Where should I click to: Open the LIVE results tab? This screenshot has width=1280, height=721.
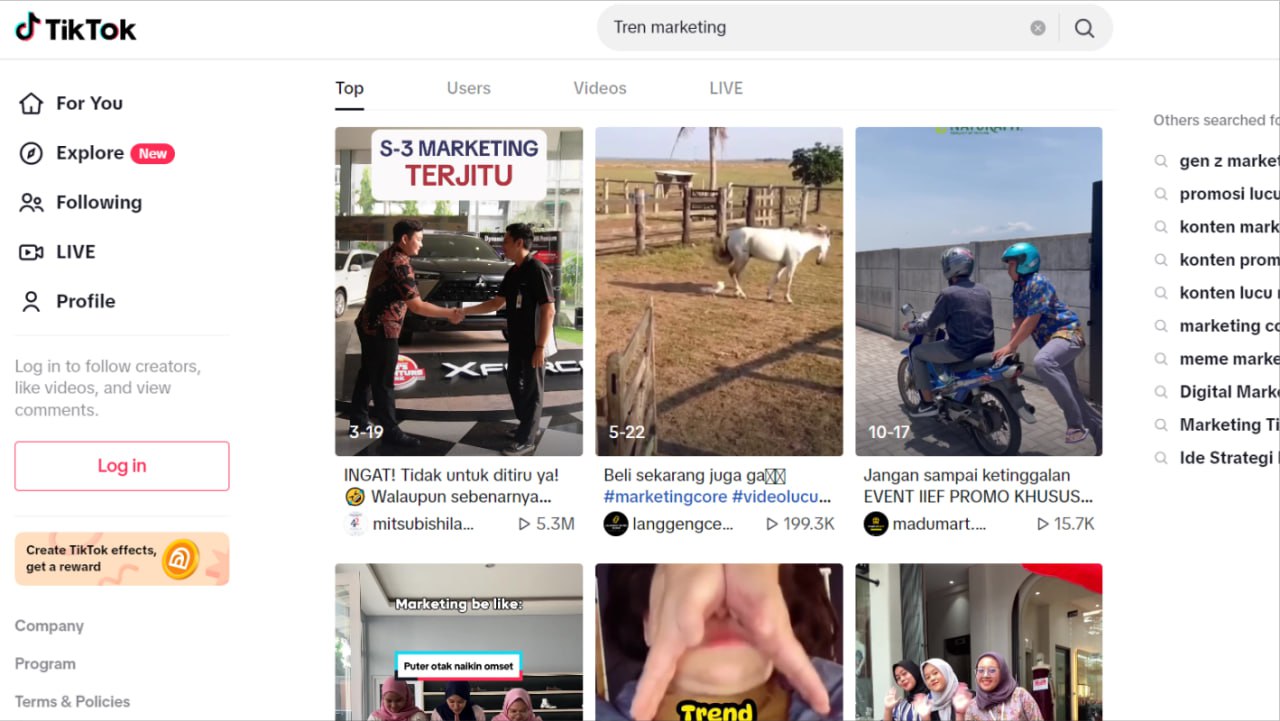click(726, 88)
